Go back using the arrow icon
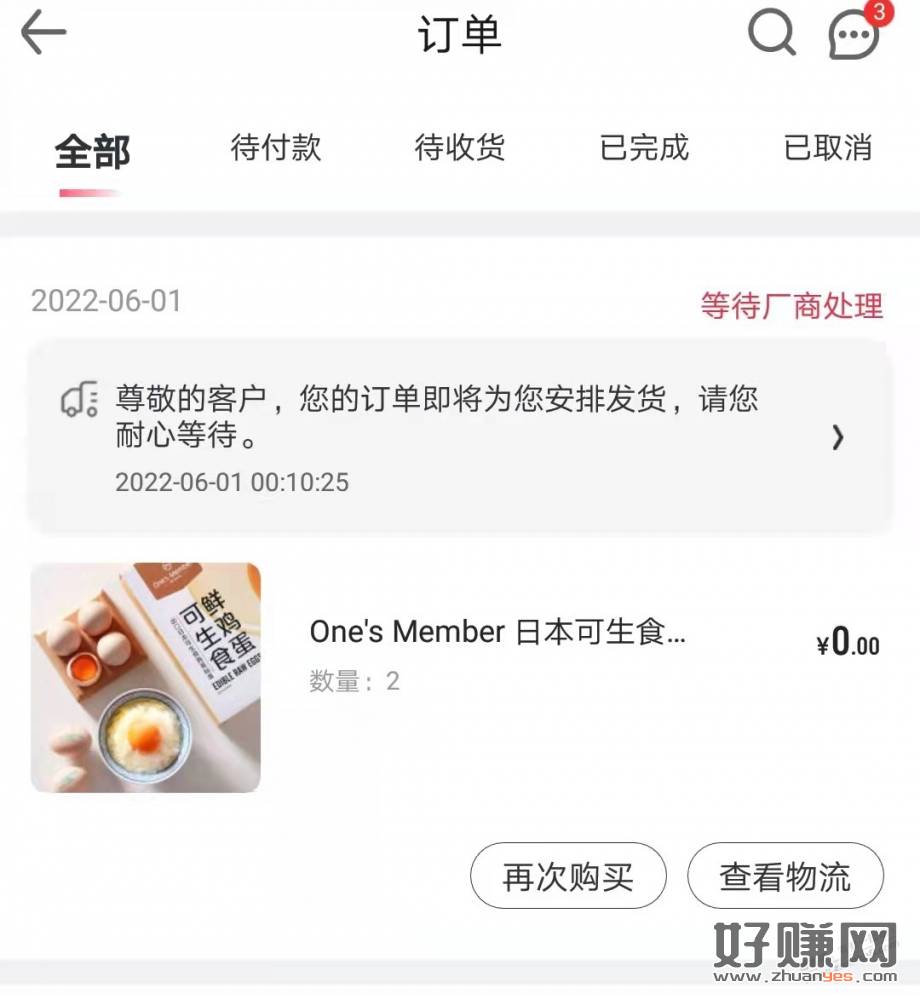The width and height of the screenshot is (920, 1000). 44,34
